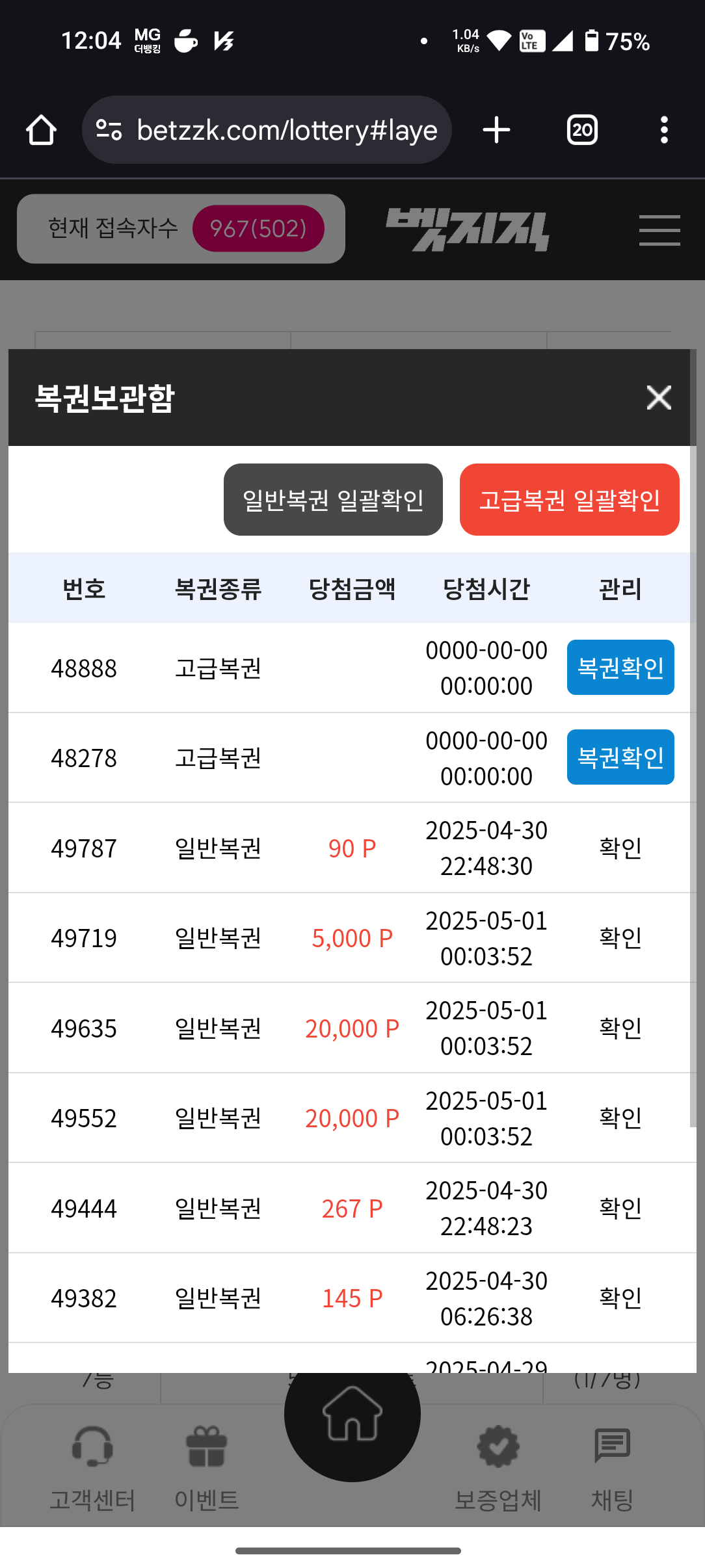Check lottery ticket 48888 with 복권확인
705x1568 pixels.
click(620, 668)
